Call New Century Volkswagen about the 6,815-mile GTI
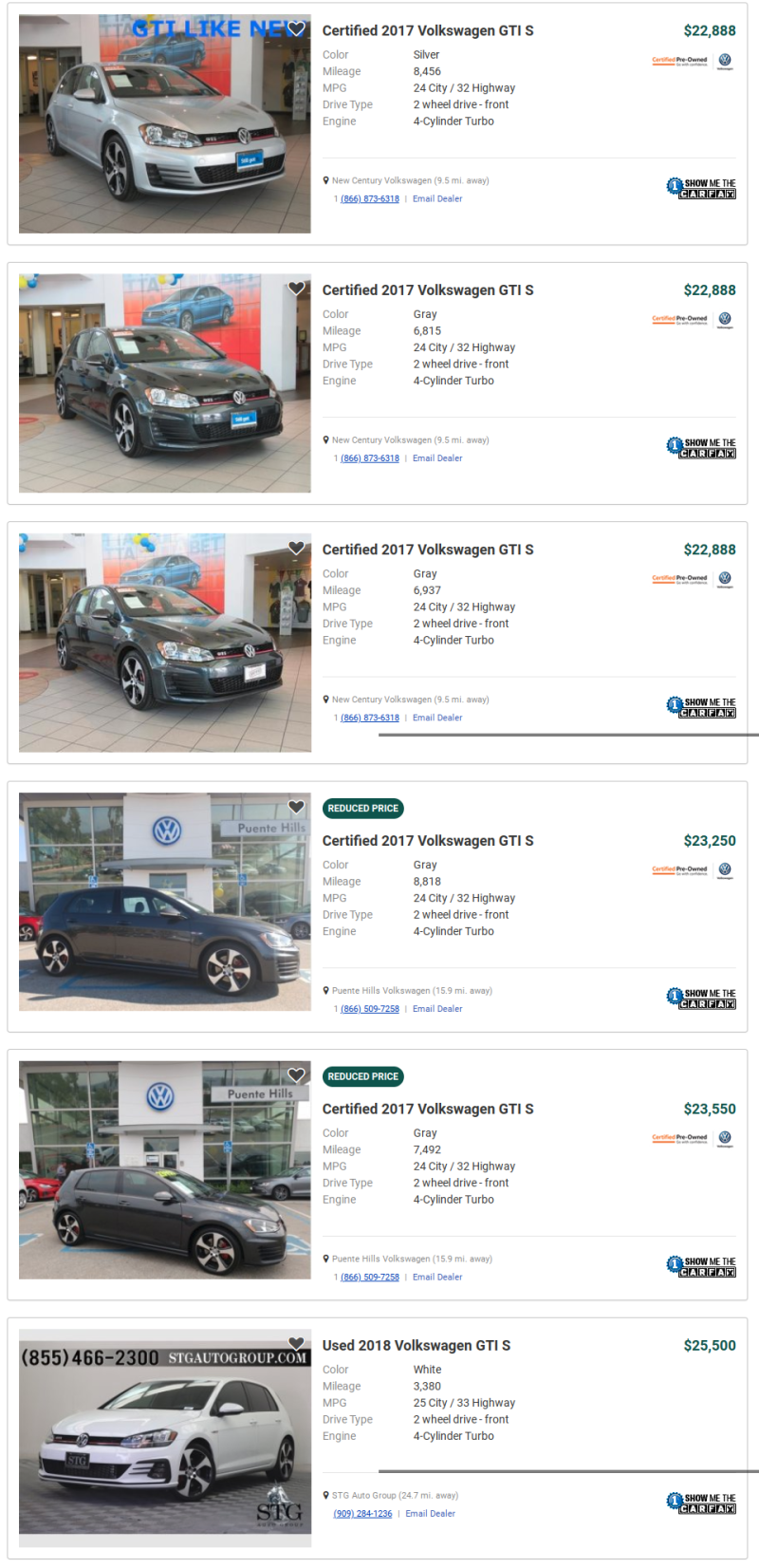Image resolution: width=759 pixels, height=1568 pixels. pos(369,458)
